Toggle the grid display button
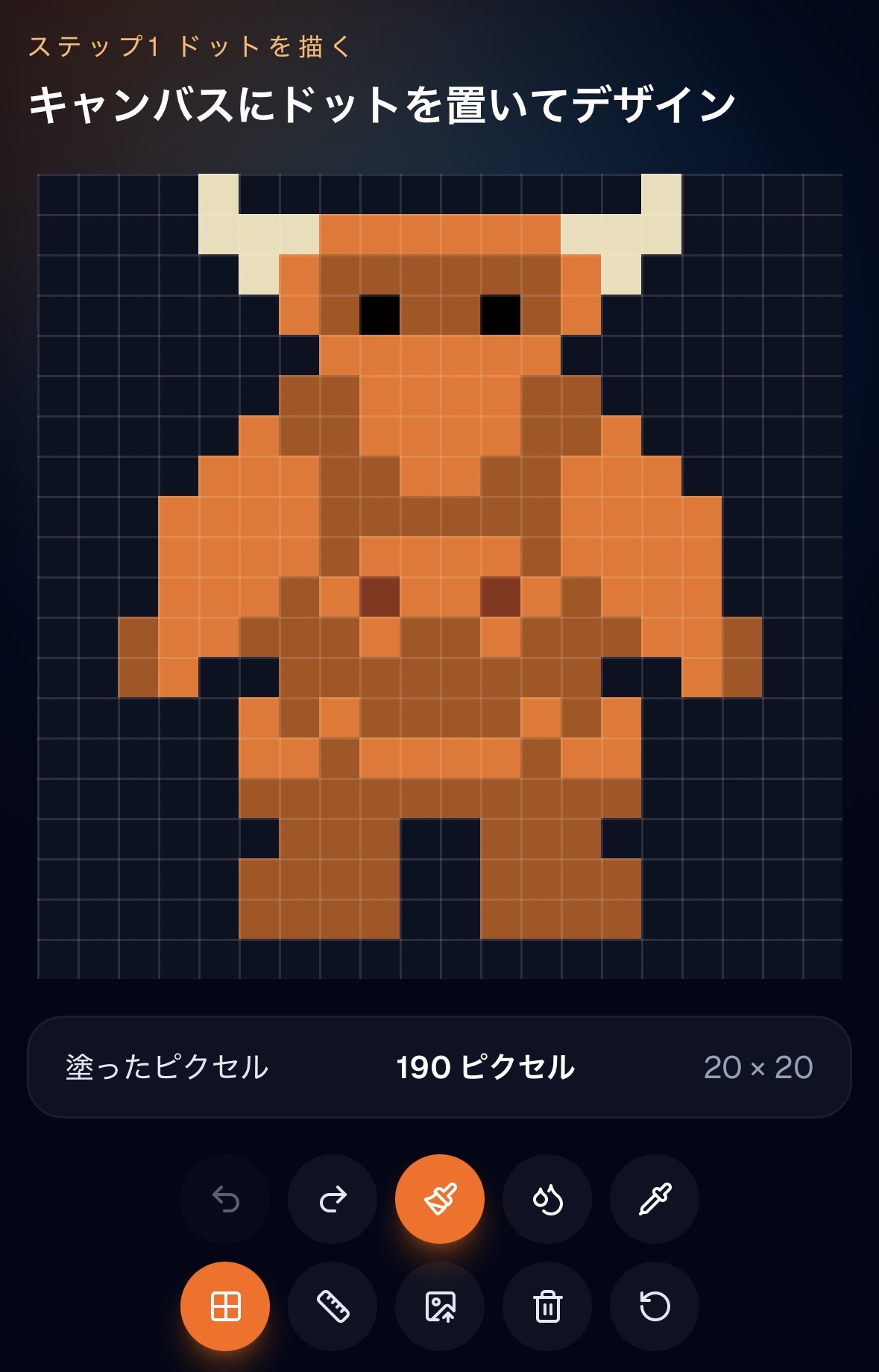The width and height of the screenshot is (879, 1372). pos(225,1306)
